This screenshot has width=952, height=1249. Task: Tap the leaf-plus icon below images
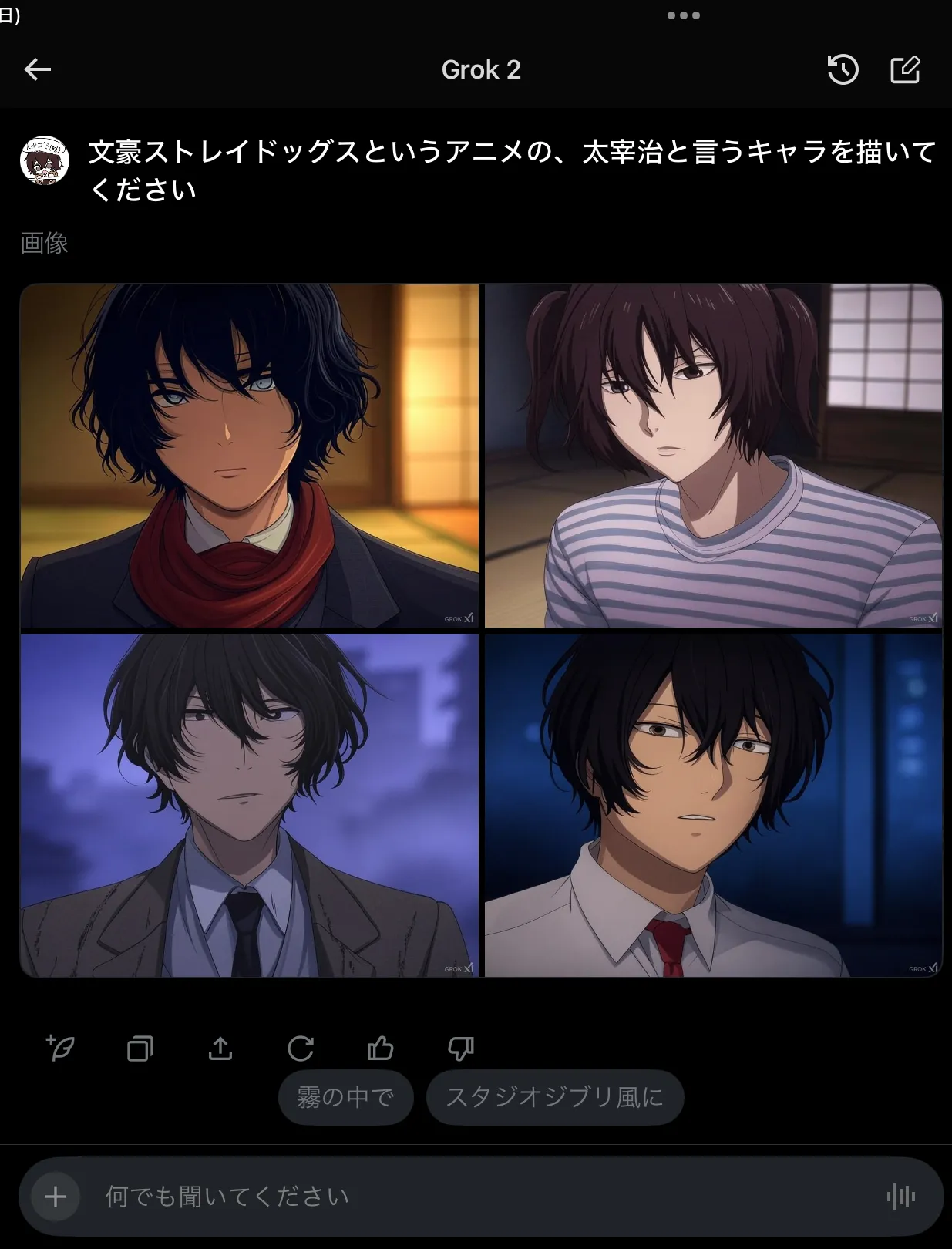click(60, 1048)
